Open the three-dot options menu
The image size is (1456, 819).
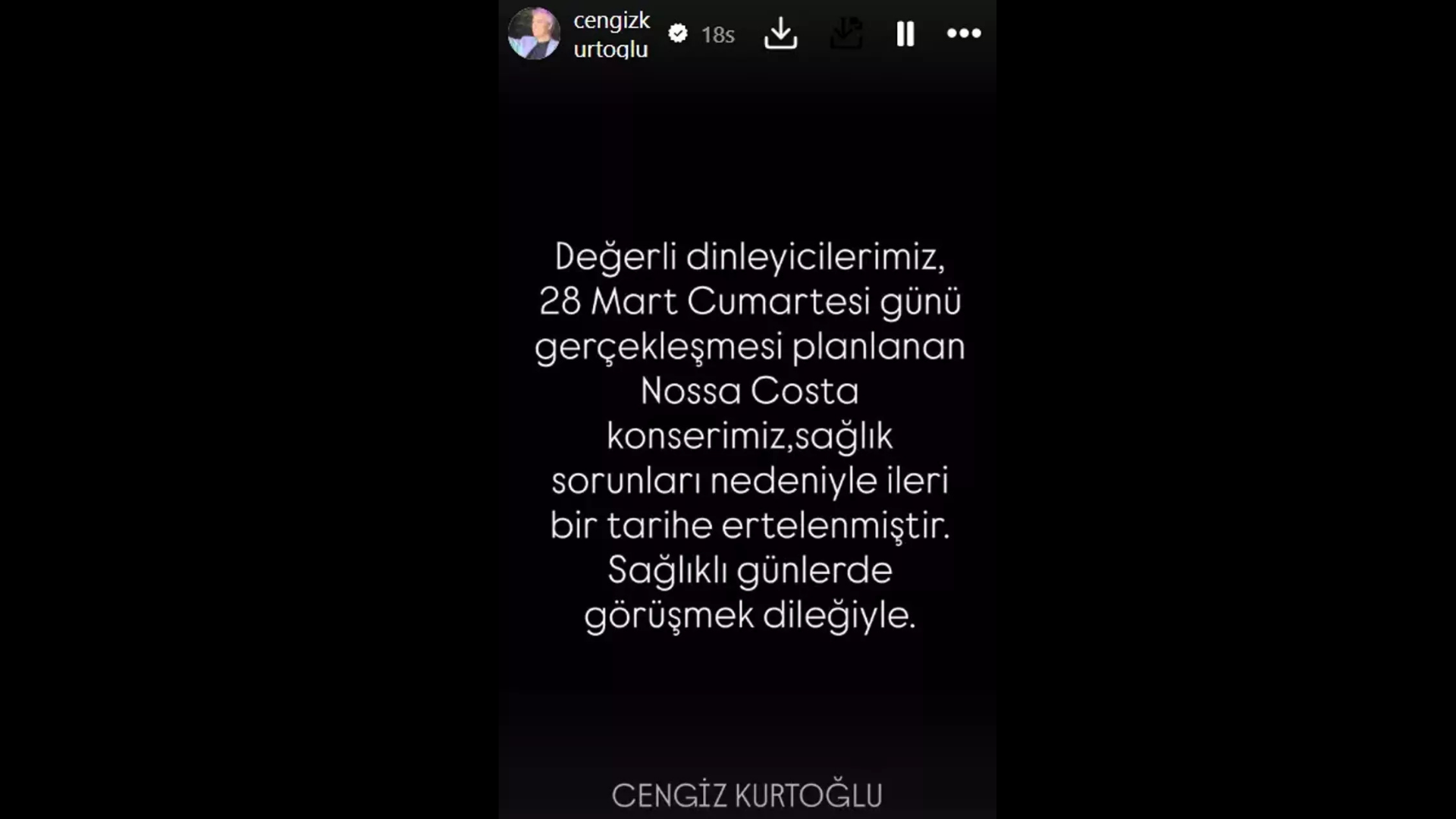pyautogui.click(x=964, y=33)
